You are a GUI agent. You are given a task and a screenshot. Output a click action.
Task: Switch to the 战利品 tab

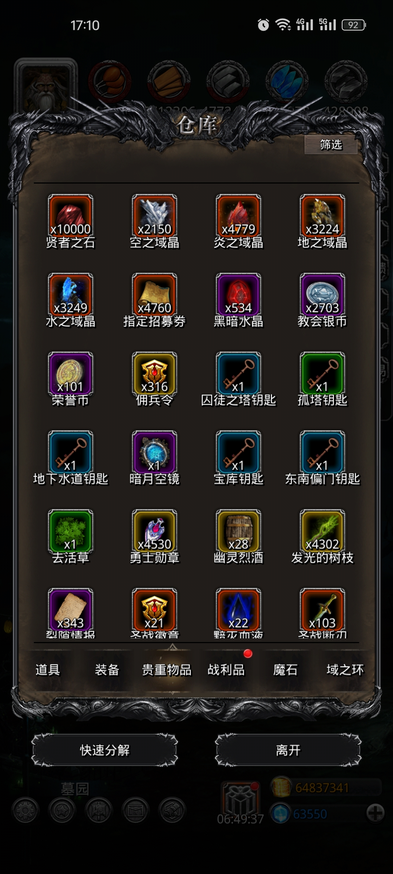(226, 669)
